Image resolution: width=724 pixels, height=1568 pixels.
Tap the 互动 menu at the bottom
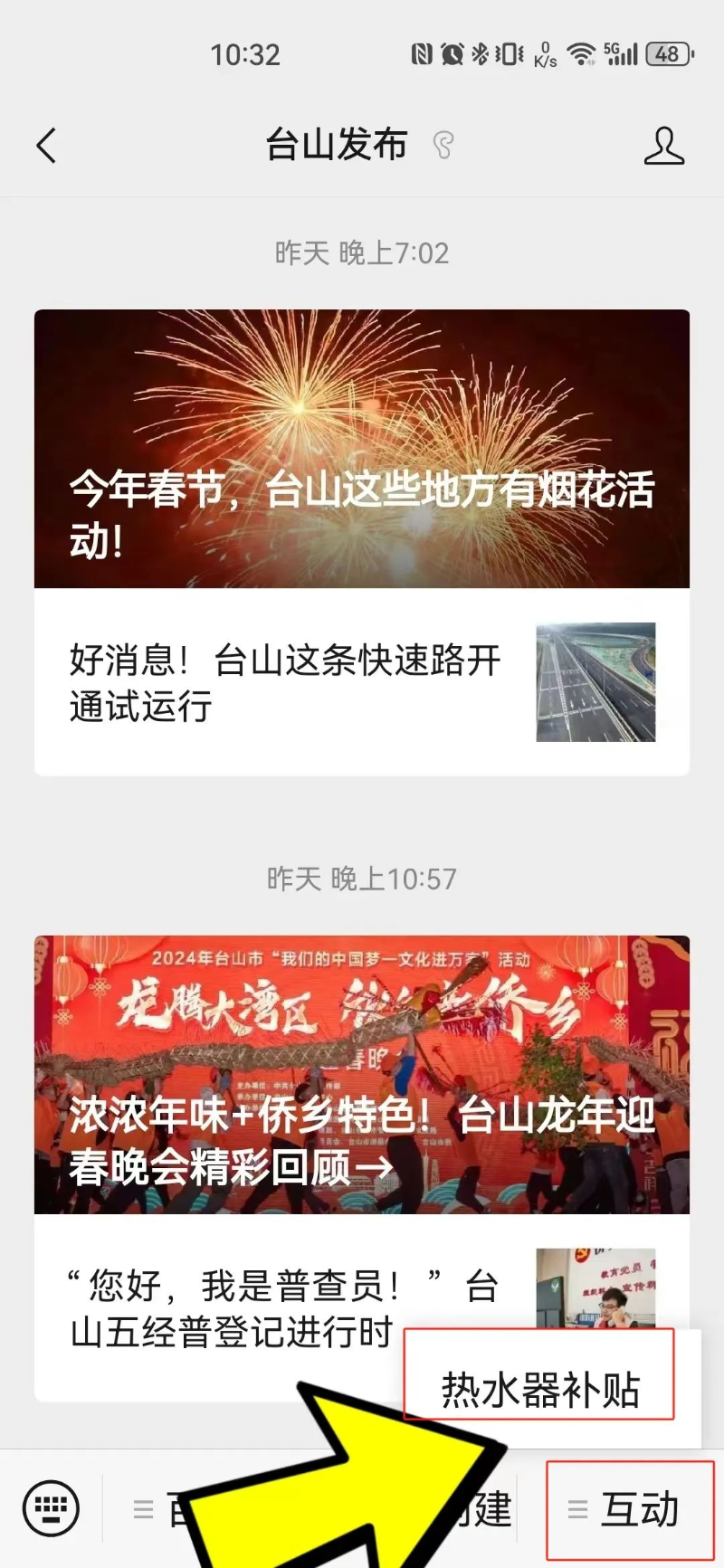tap(630, 1510)
